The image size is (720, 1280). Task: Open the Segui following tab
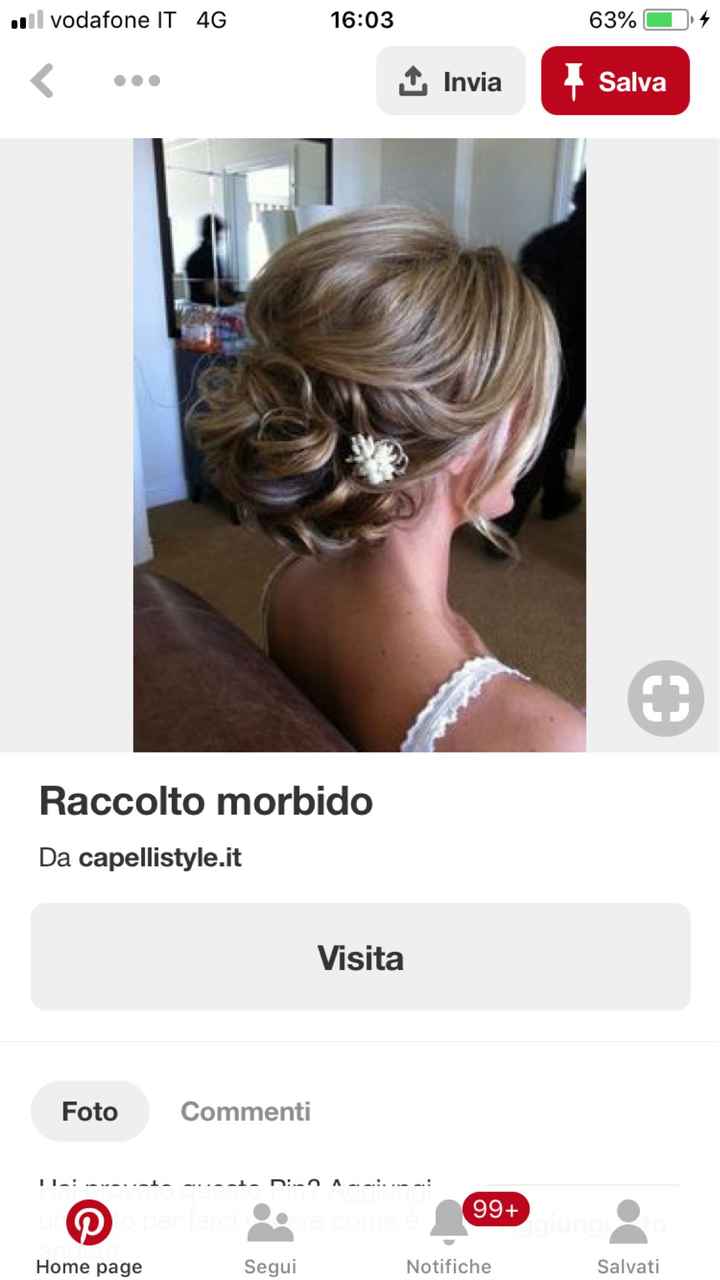(x=270, y=1237)
